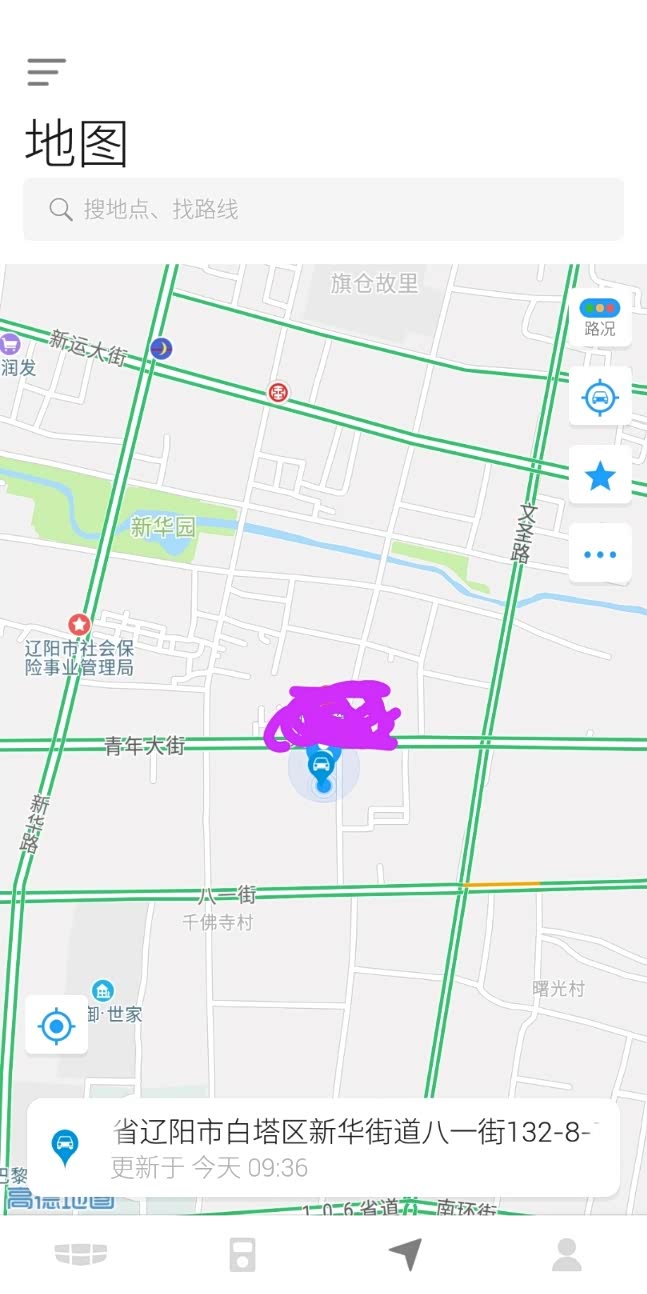The image size is (647, 1294).
Task: Tap the search places and routes field
Action: click(323, 209)
